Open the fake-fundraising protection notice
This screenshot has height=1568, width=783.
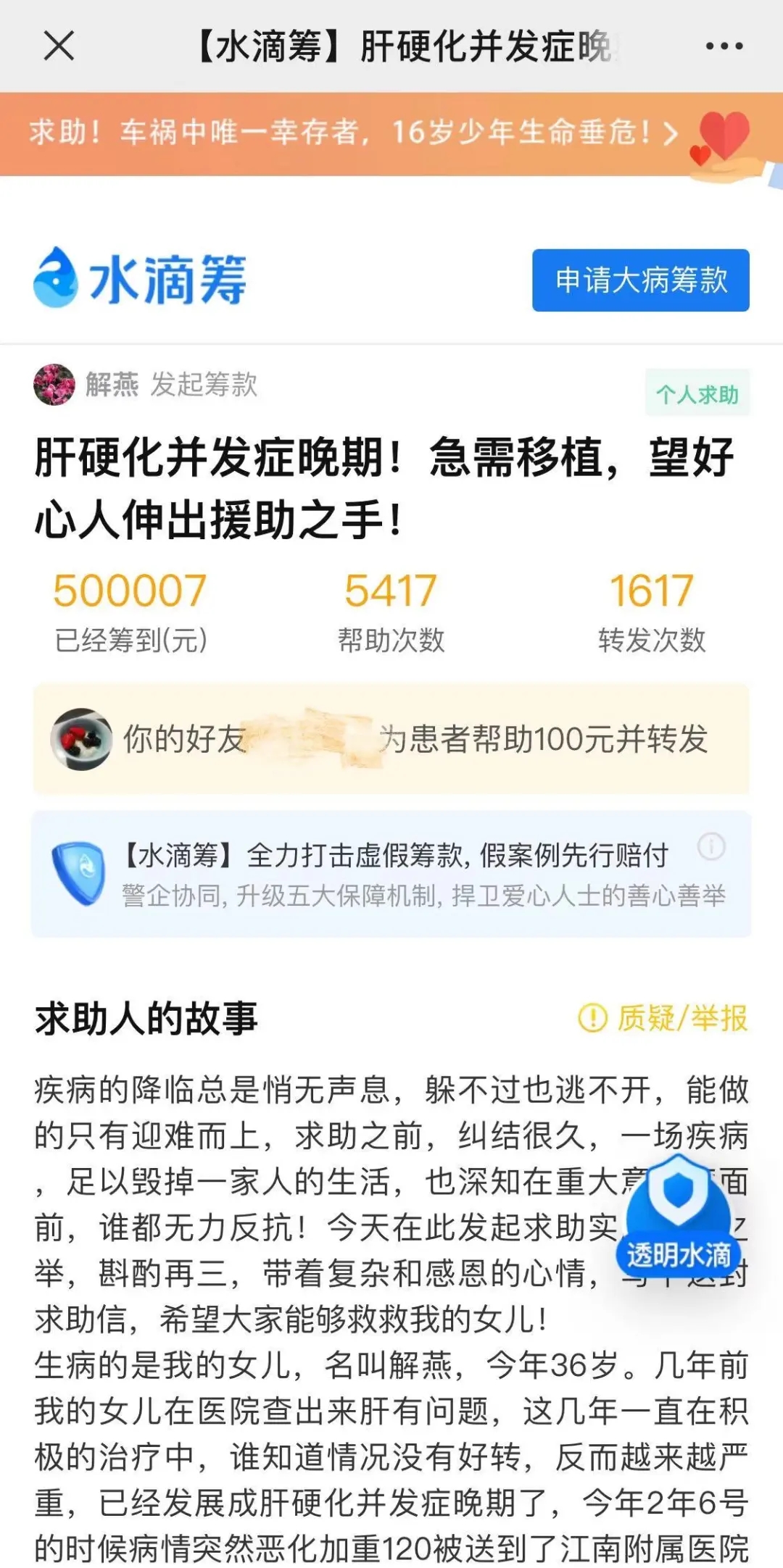391,875
